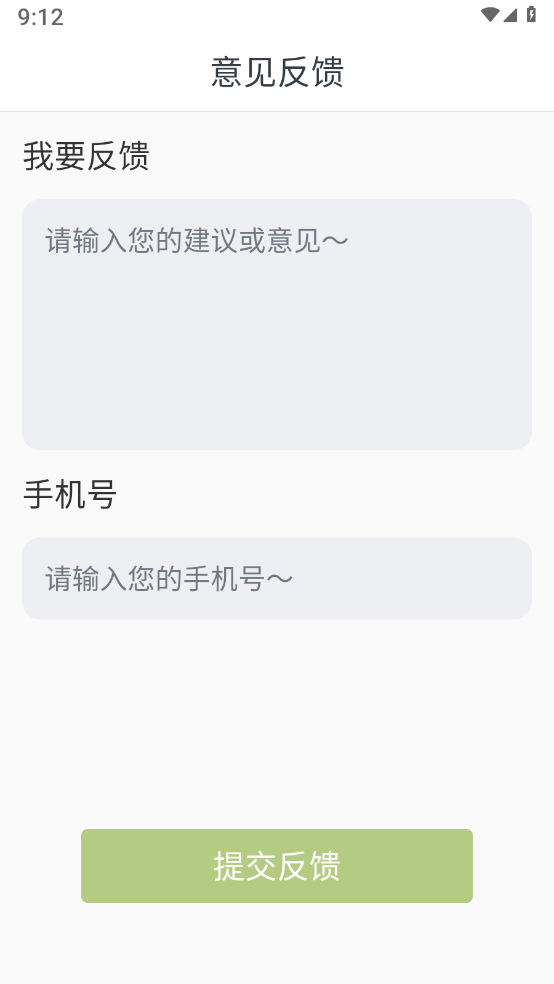554x984 pixels.
Task: Tap the suggestion or feedback text area
Action: pyautogui.click(x=277, y=324)
